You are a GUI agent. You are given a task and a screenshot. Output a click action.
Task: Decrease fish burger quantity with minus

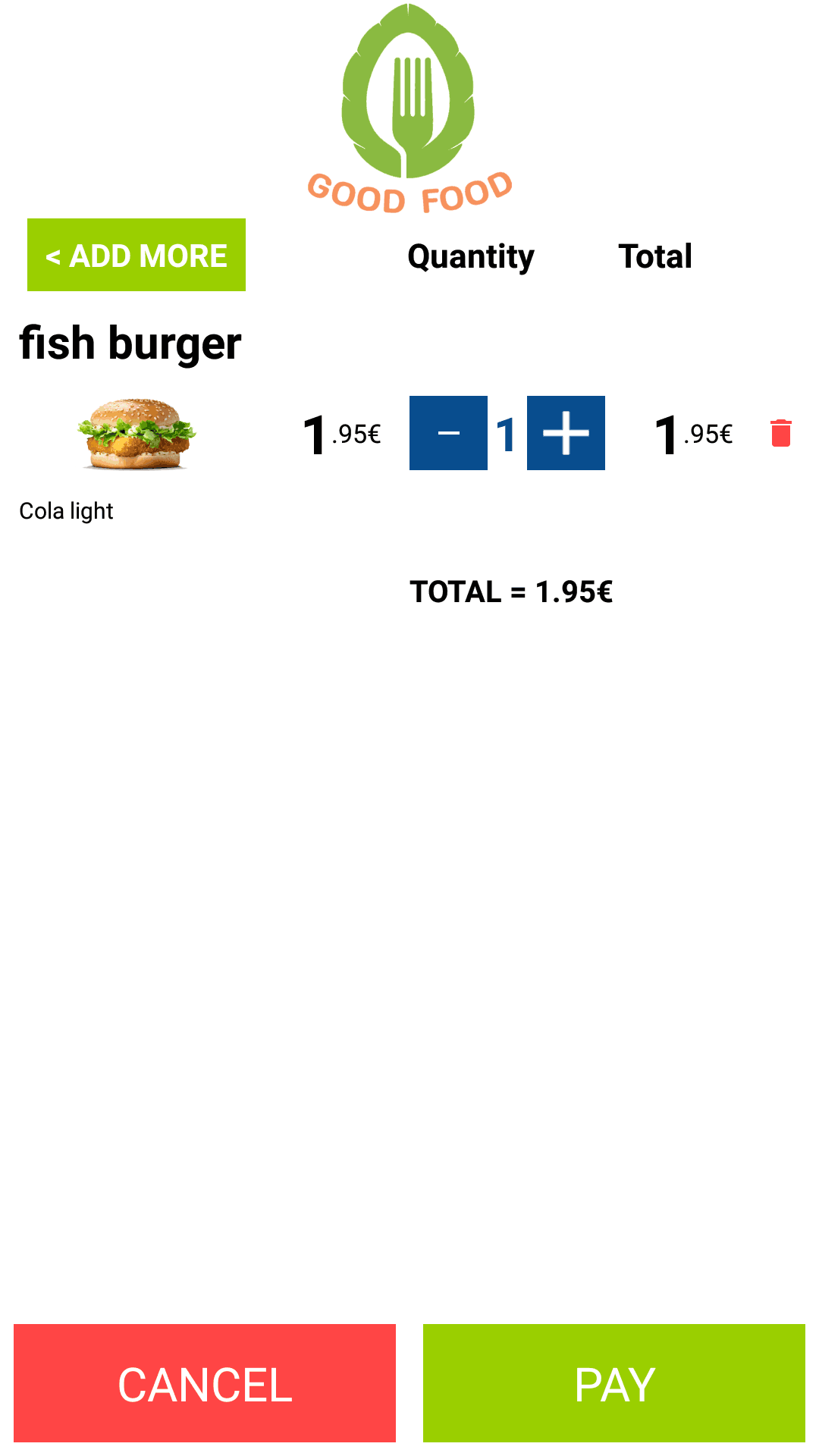pos(448,433)
